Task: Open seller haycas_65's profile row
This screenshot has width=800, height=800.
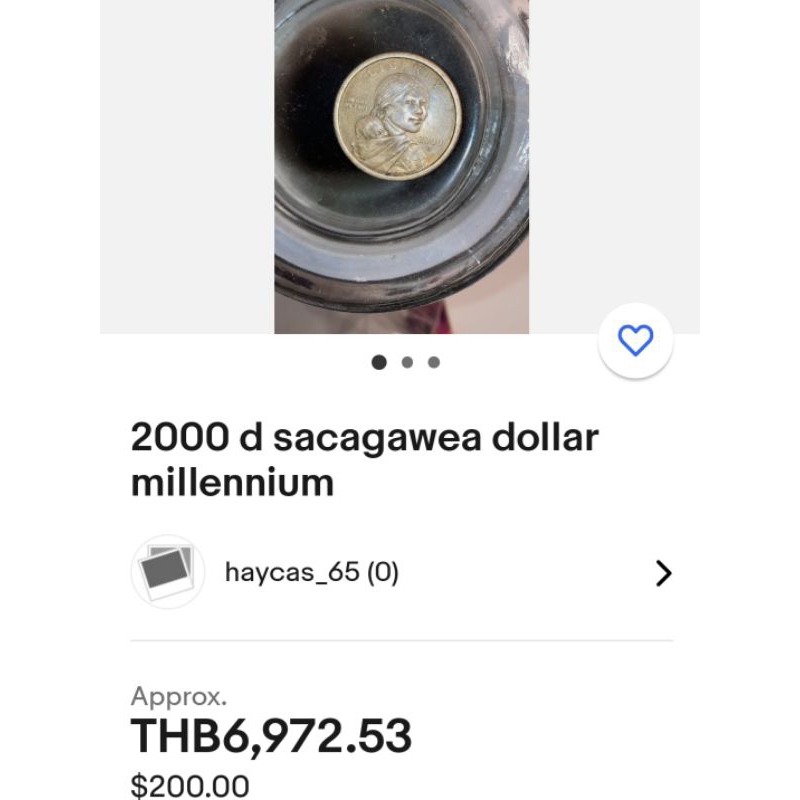Action: [401, 573]
